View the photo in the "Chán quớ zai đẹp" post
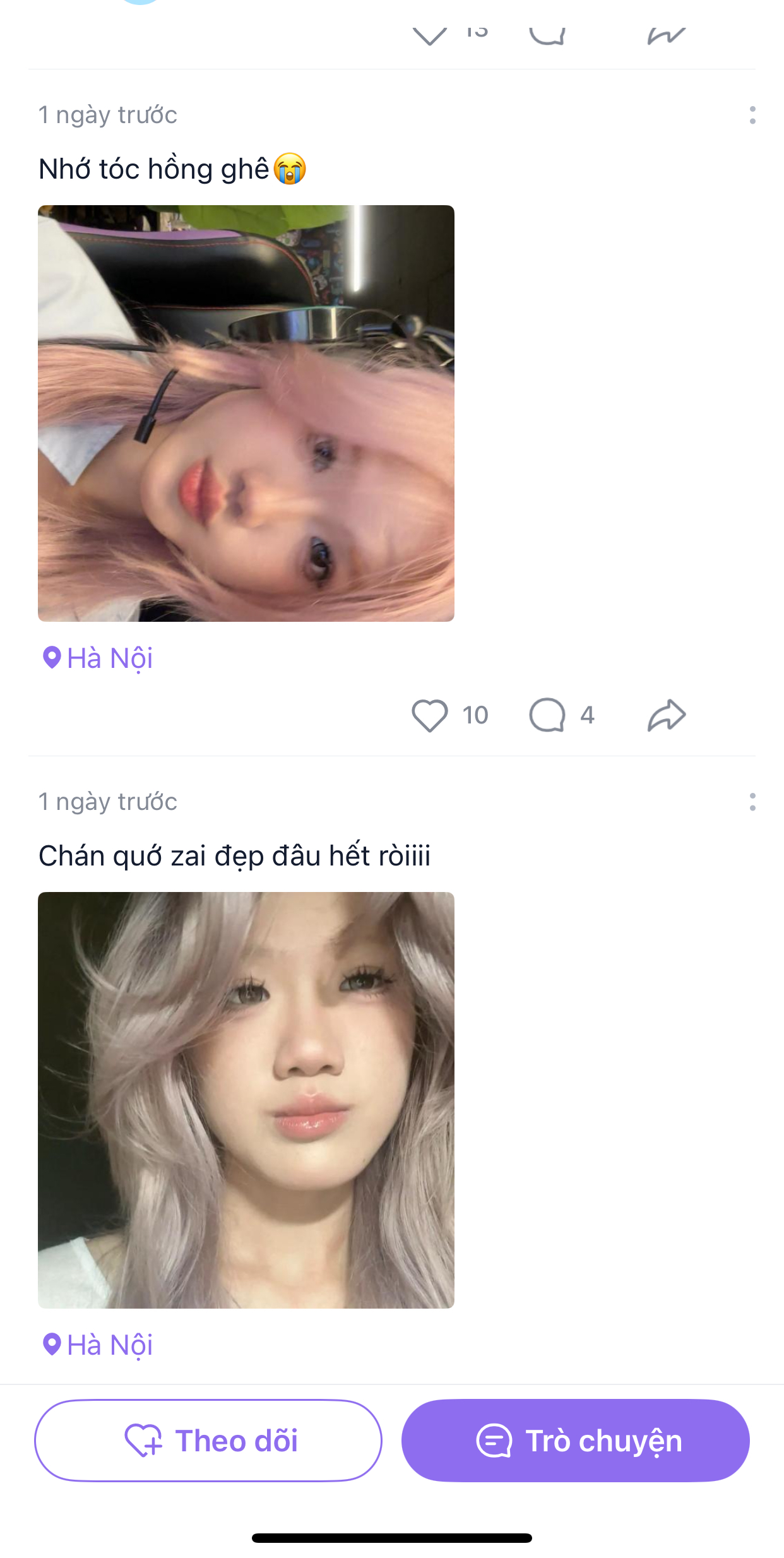The image size is (784, 1558). pos(246,1100)
